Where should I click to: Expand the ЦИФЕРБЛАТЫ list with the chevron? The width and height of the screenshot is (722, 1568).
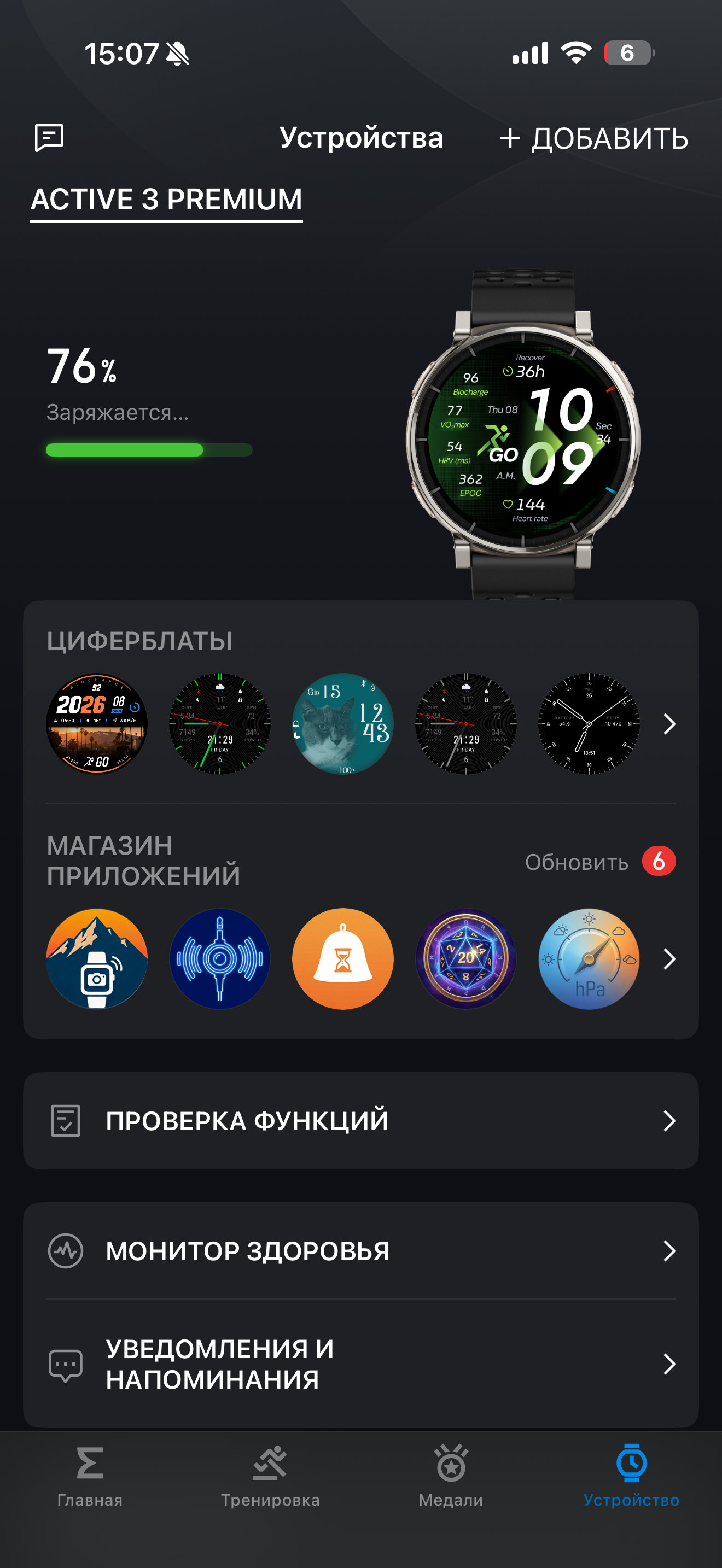pyautogui.click(x=669, y=723)
